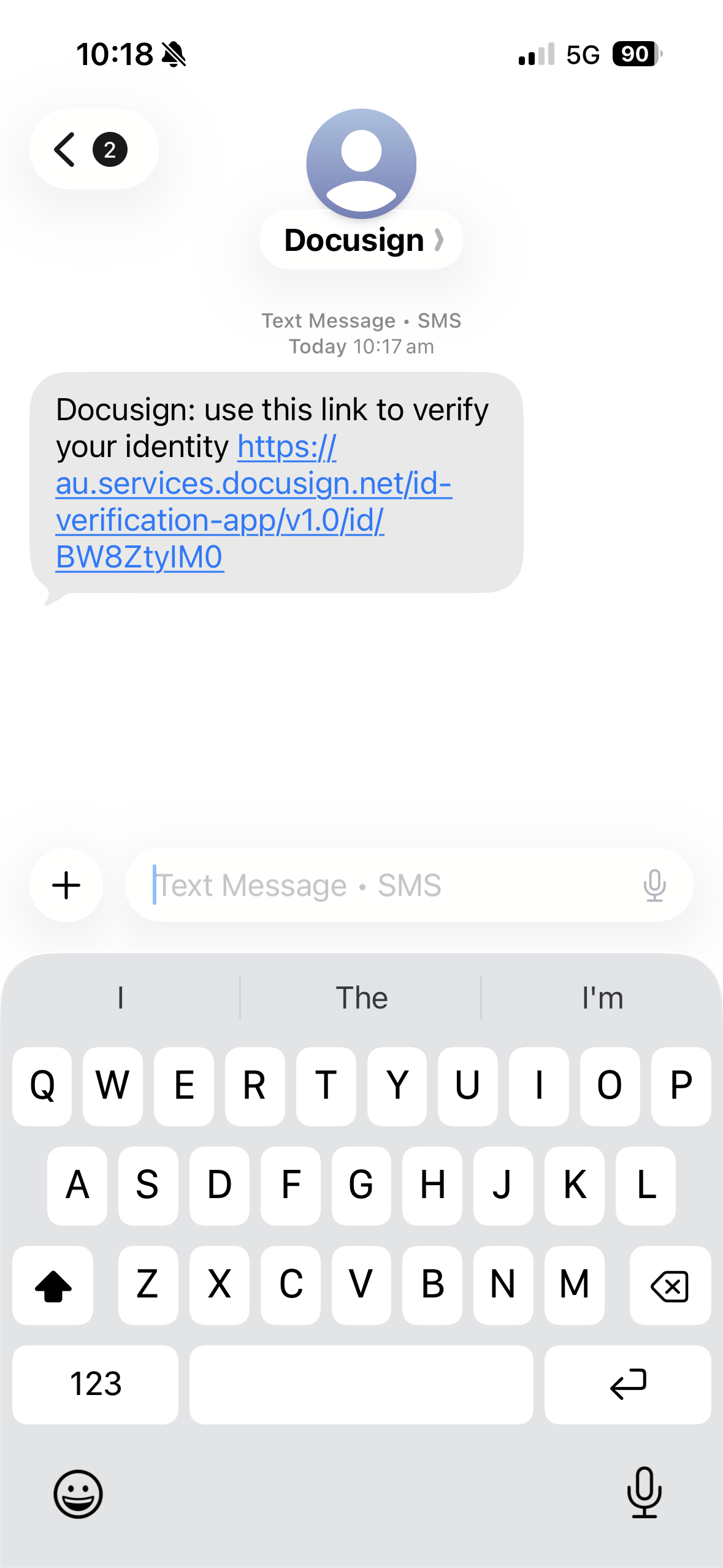Image resolution: width=723 pixels, height=1568 pixels.
Task: Open Docusign contact details
Action: [x=361, y=240]
